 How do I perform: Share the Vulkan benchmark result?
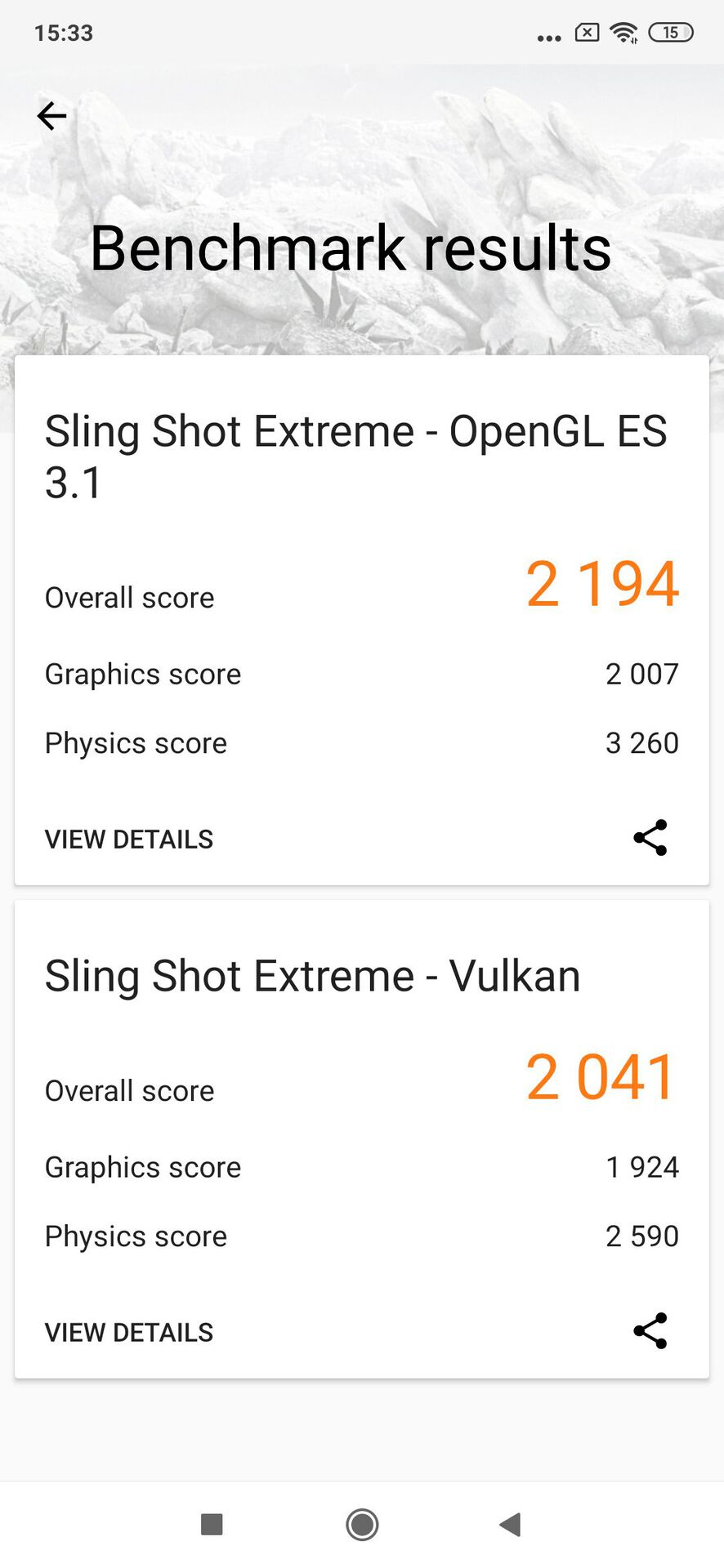(650, 1331)
